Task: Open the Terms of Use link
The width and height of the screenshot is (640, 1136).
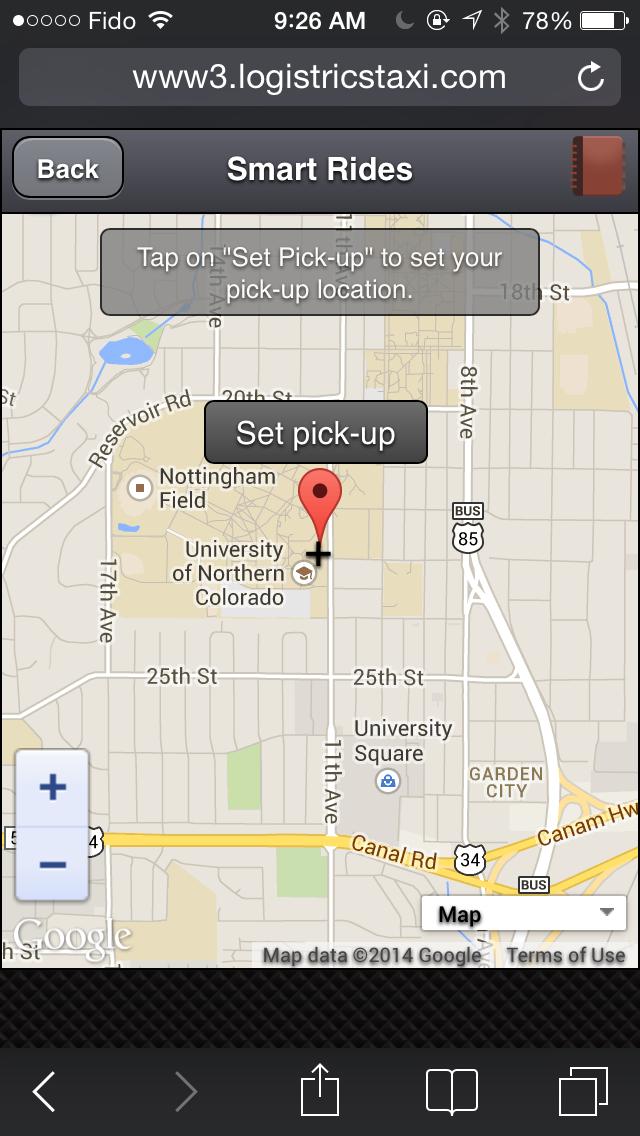Action: point(565,955)
